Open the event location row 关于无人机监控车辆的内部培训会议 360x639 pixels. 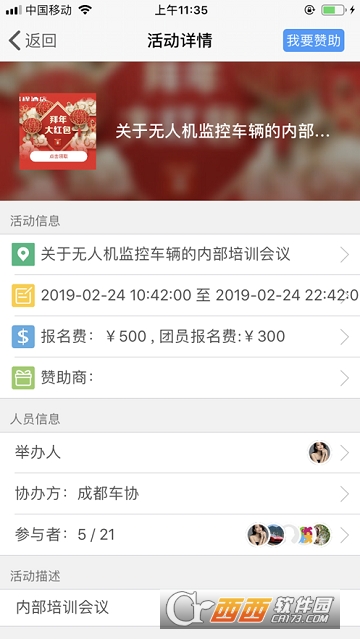pos(180,255)
